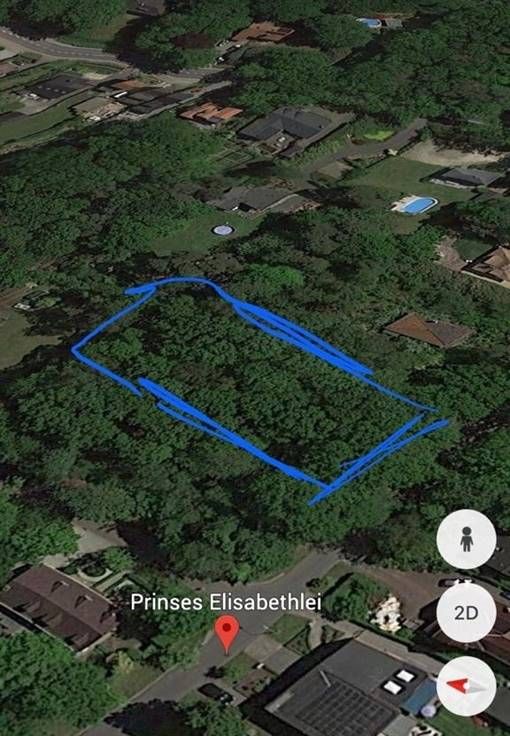510x736 pixels.
Task: Reset map orientation with the compass
Action: click(466, 686)
